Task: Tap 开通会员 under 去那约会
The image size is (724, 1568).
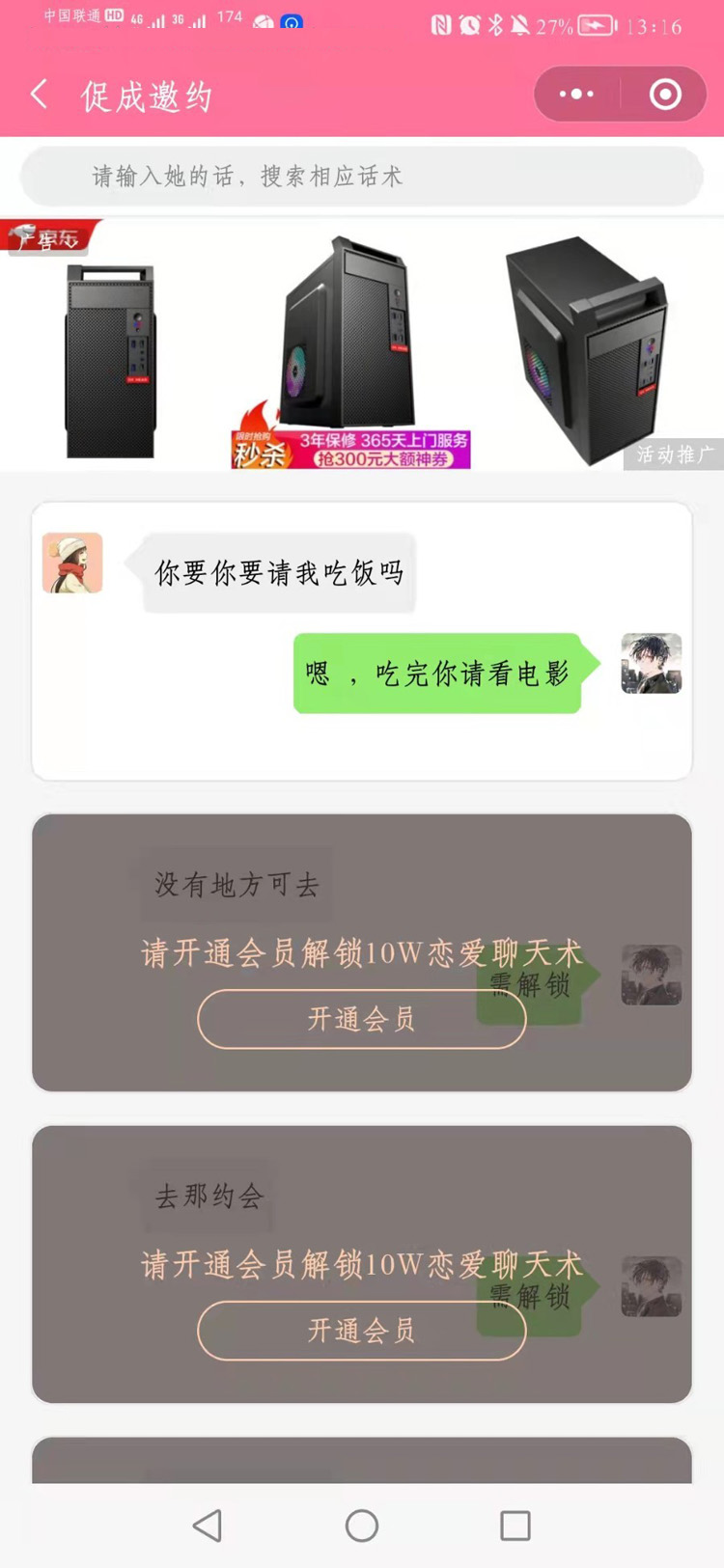Action: coord(361,1331)
